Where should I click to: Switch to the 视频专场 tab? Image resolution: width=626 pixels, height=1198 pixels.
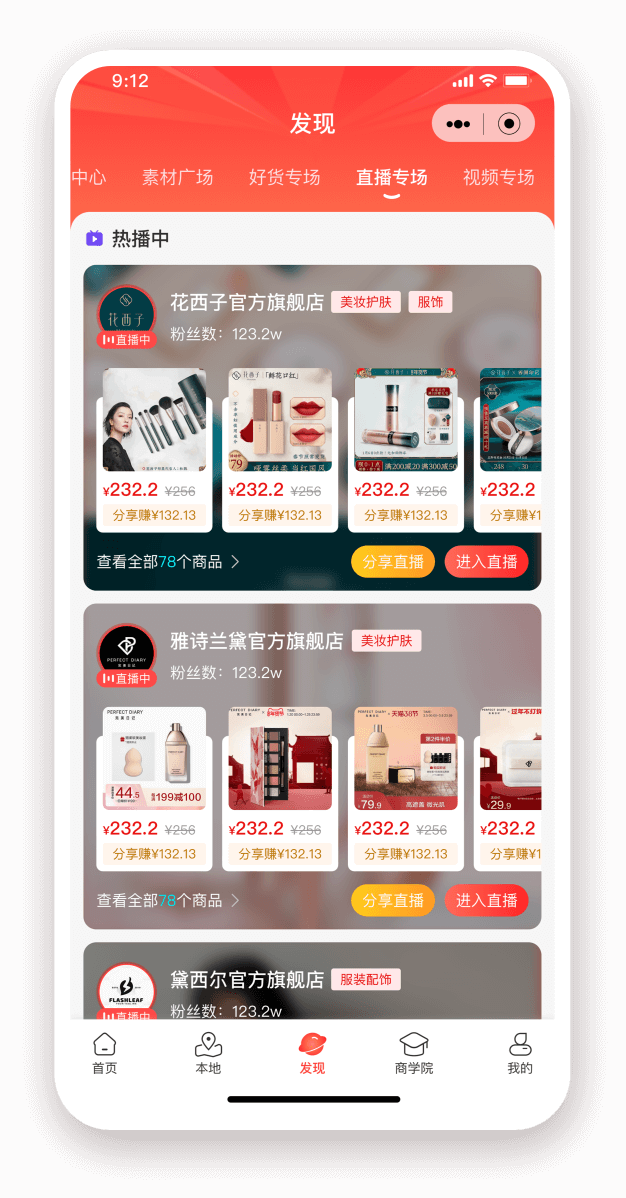click(x=498, y=178)
